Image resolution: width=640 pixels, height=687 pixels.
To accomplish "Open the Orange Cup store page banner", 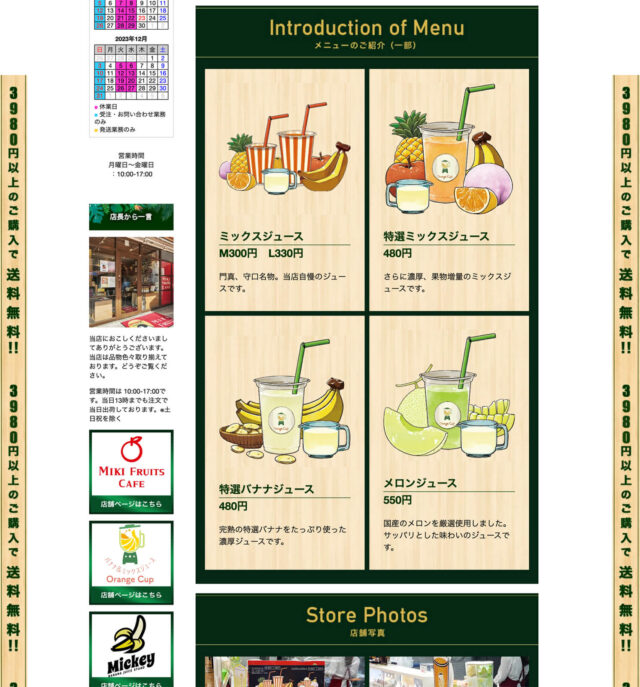I will (131, 562).
